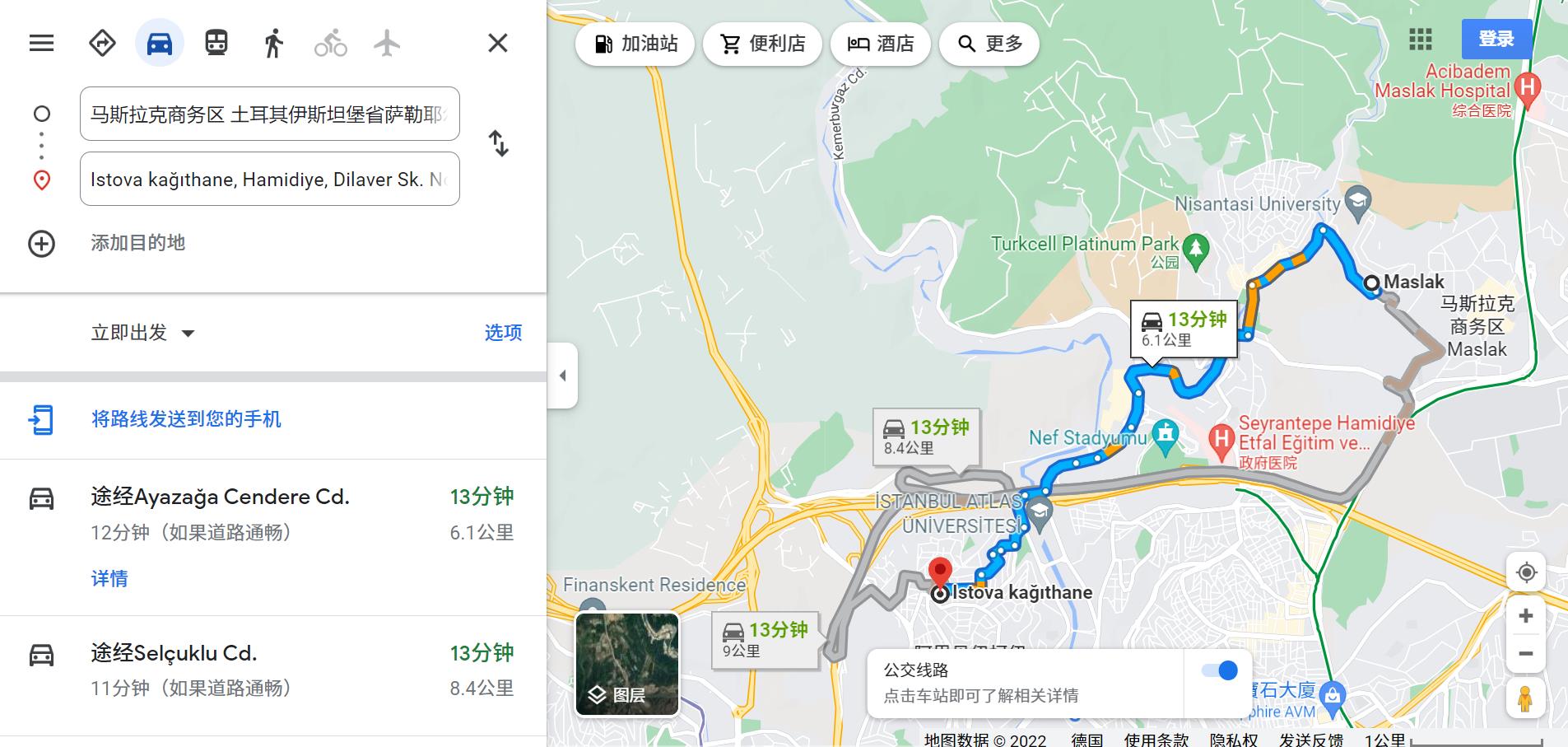Viewport: 1568px width, 747px height.
Task: Open route 选项 options
Action: tap(503, 333)
